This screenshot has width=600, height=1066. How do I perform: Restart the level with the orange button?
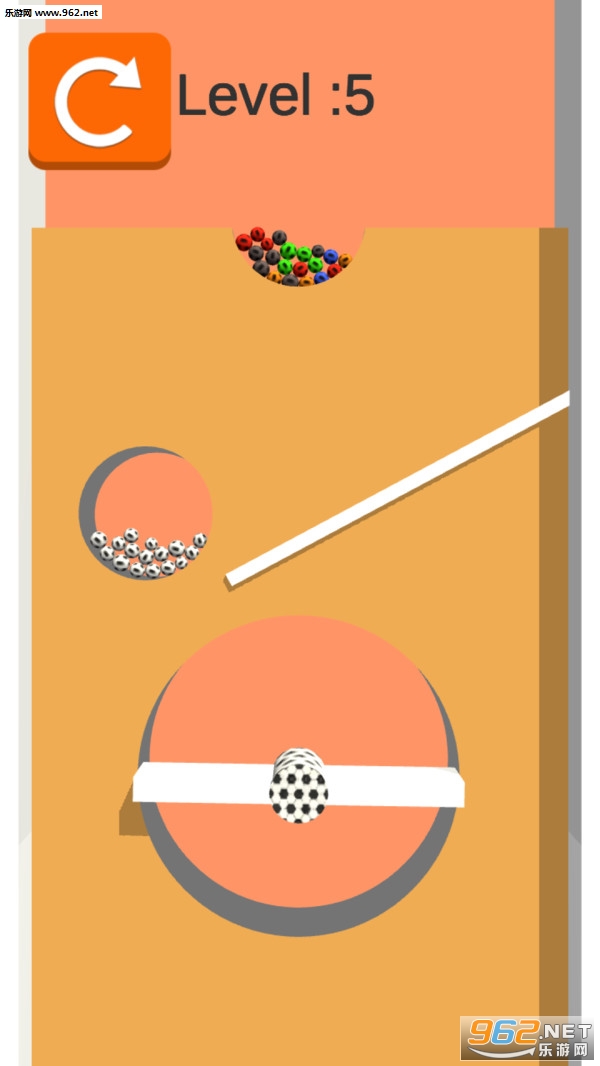[99, 99]
